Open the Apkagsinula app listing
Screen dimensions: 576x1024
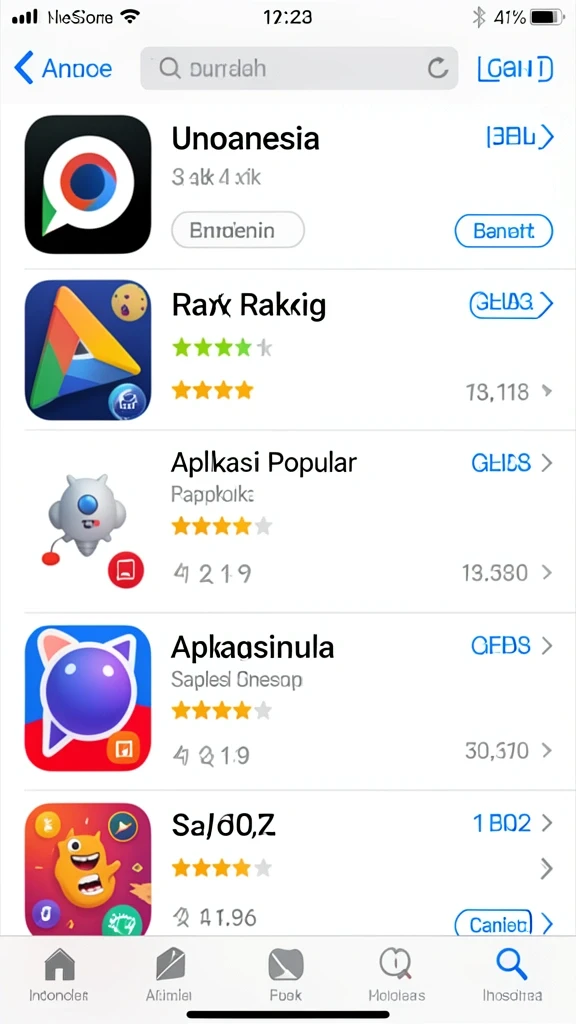tap(288, 701)
